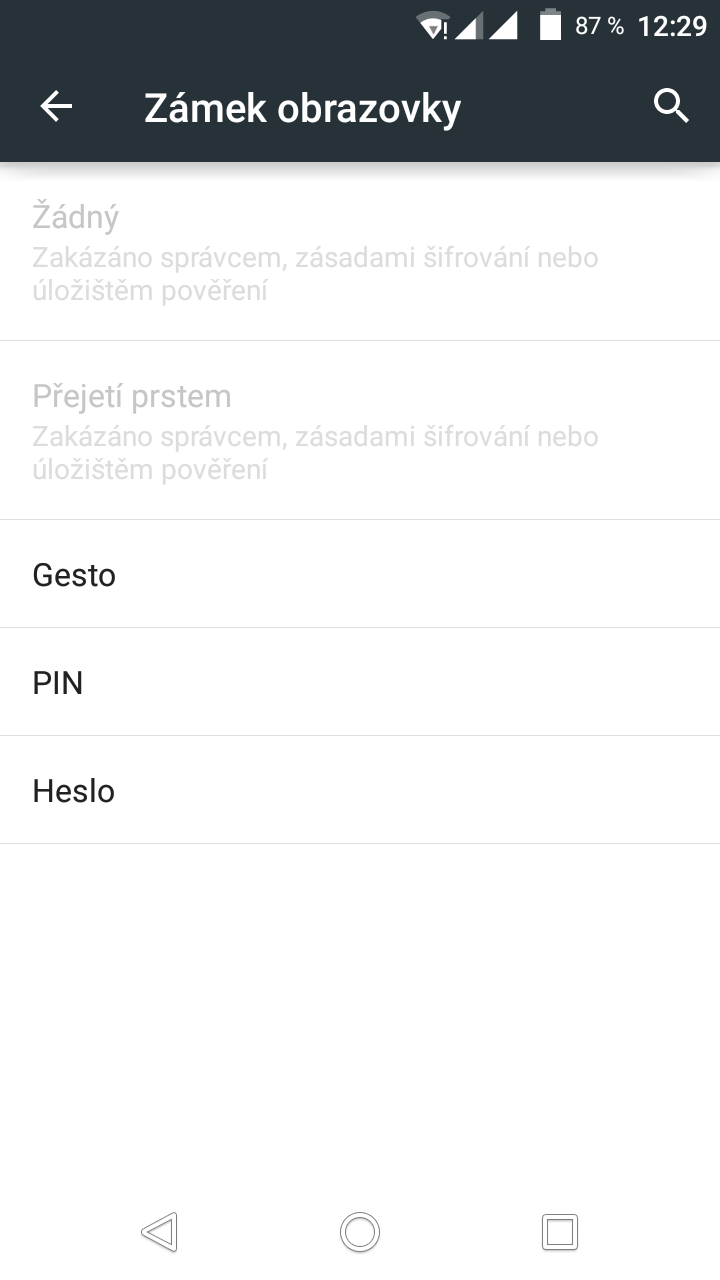Go back using the app bar arrow
Viewport: 720px width, 1280px height.
[x=56, y=106]
